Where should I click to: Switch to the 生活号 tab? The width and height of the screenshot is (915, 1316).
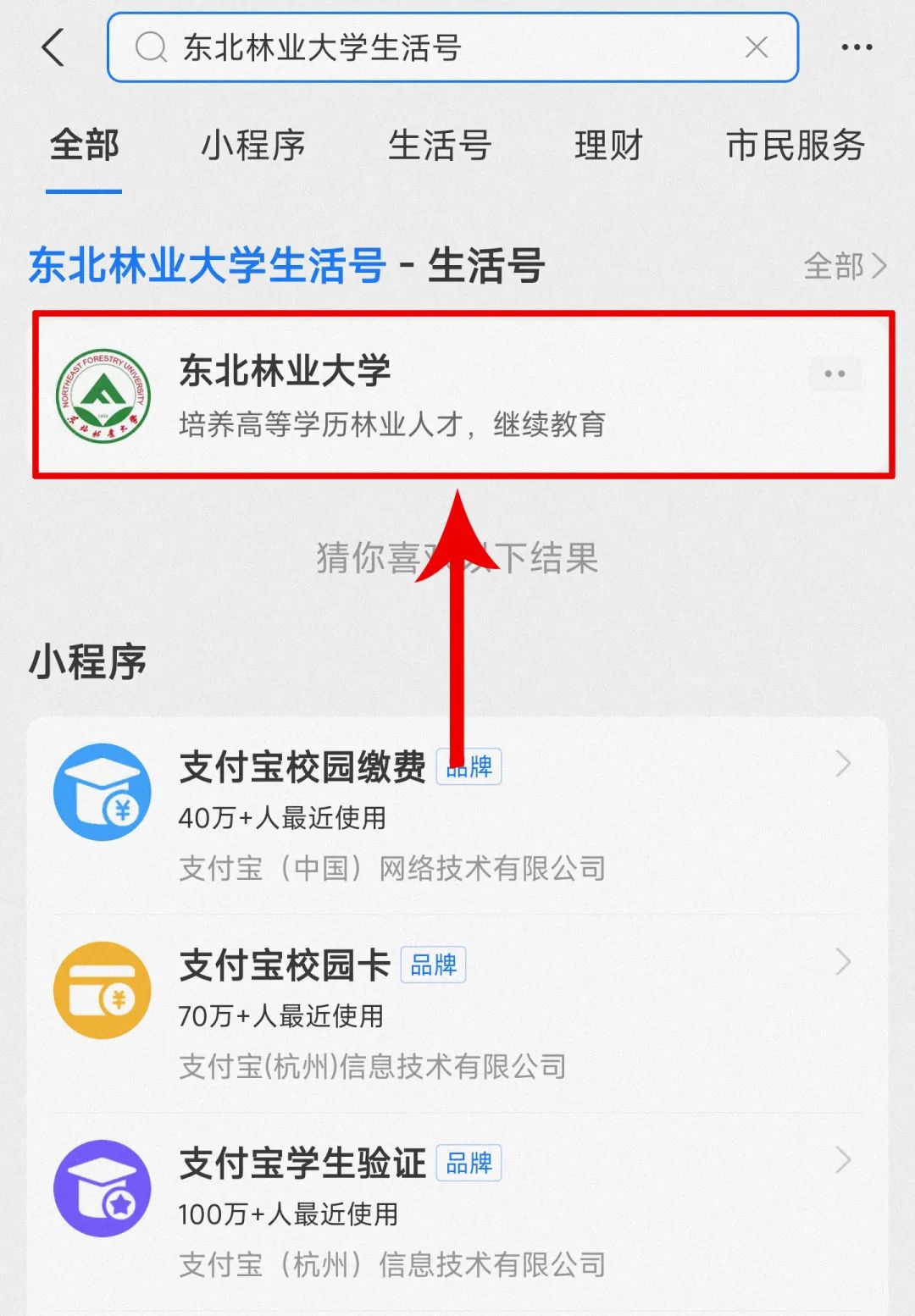point(439,146)
